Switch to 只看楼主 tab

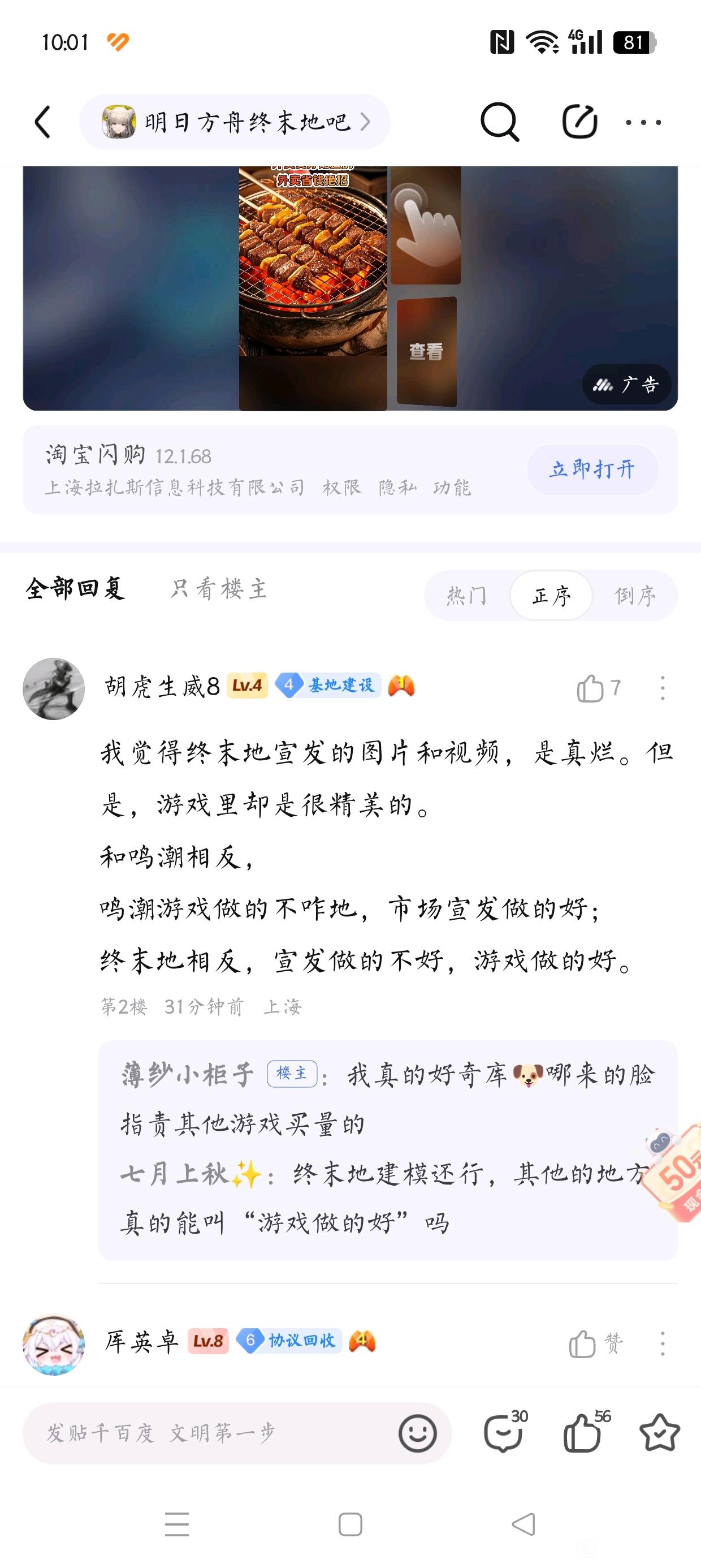coord(219,589)
